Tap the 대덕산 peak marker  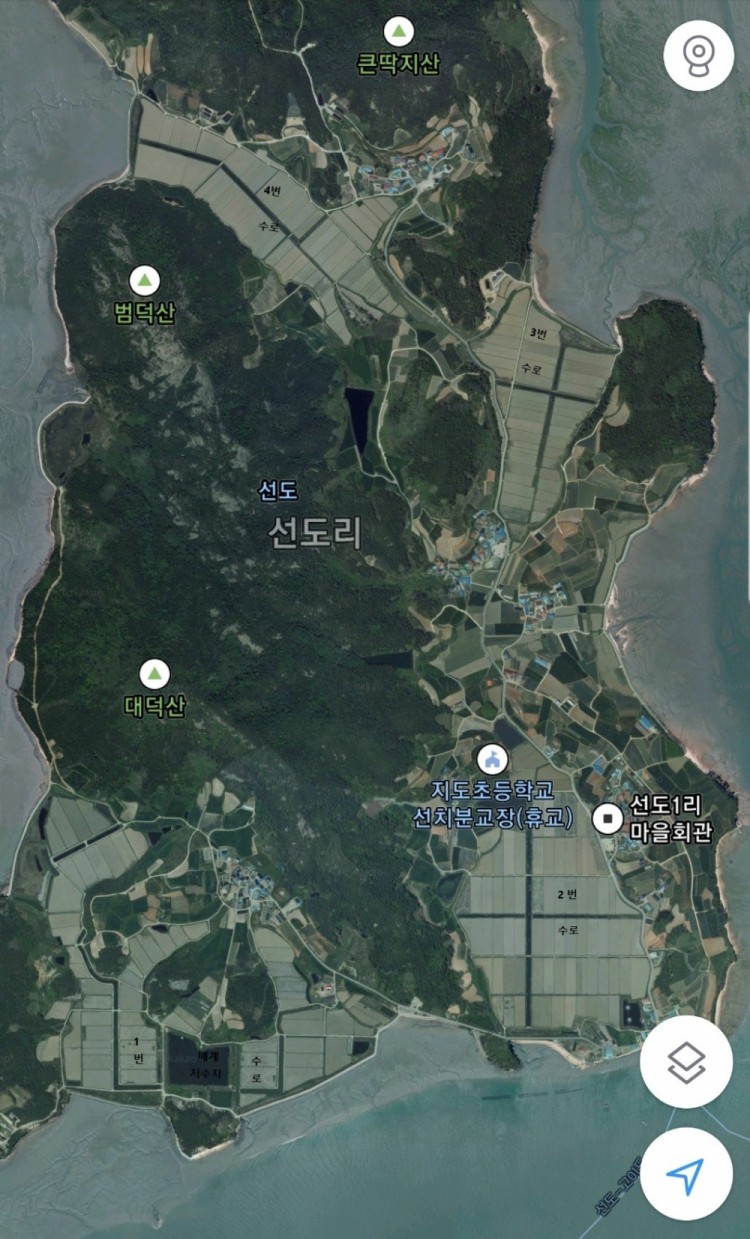pos(154,673)
